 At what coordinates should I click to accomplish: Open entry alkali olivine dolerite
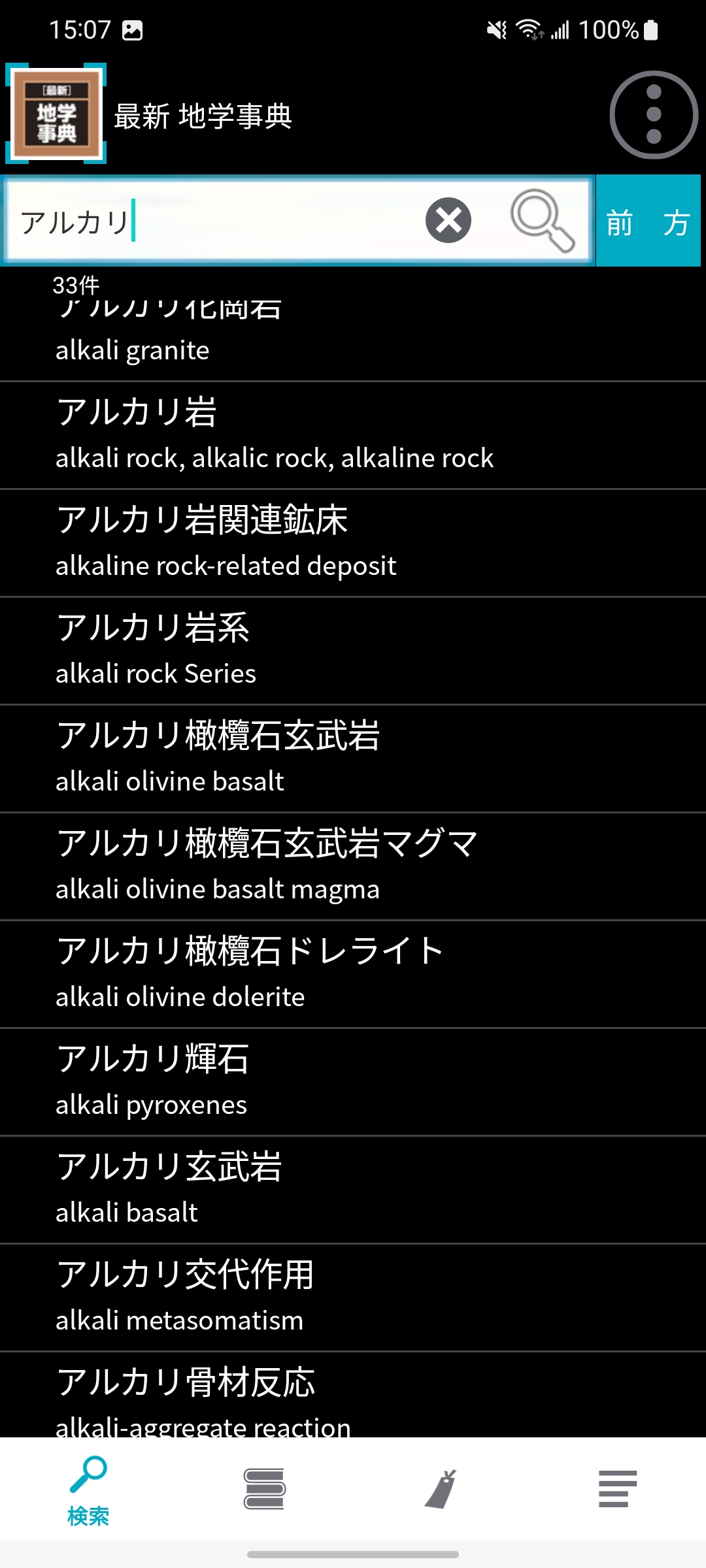(353, 974)
